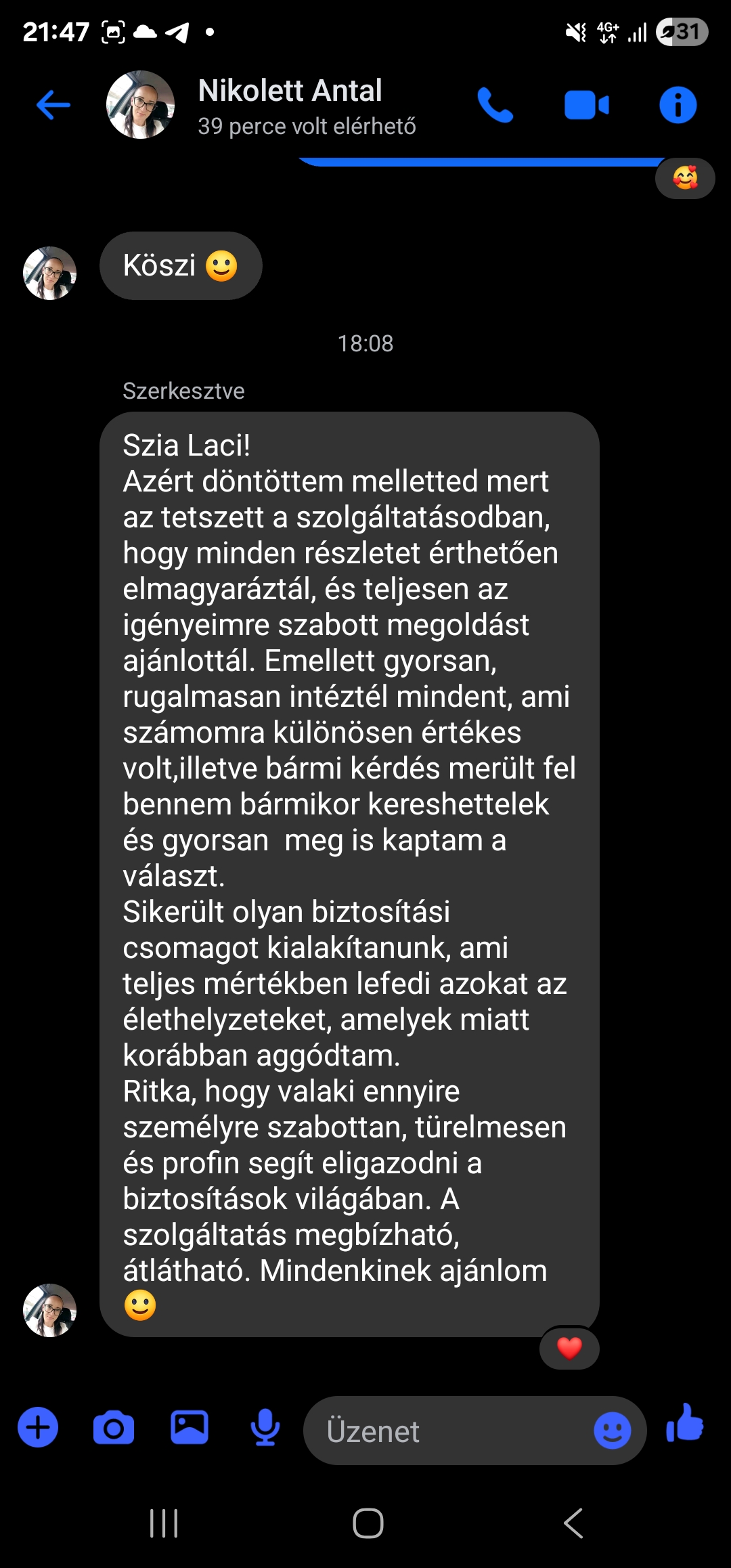Open the plus menu for more attachments
731x1568 pixels.
point(37,1429)
